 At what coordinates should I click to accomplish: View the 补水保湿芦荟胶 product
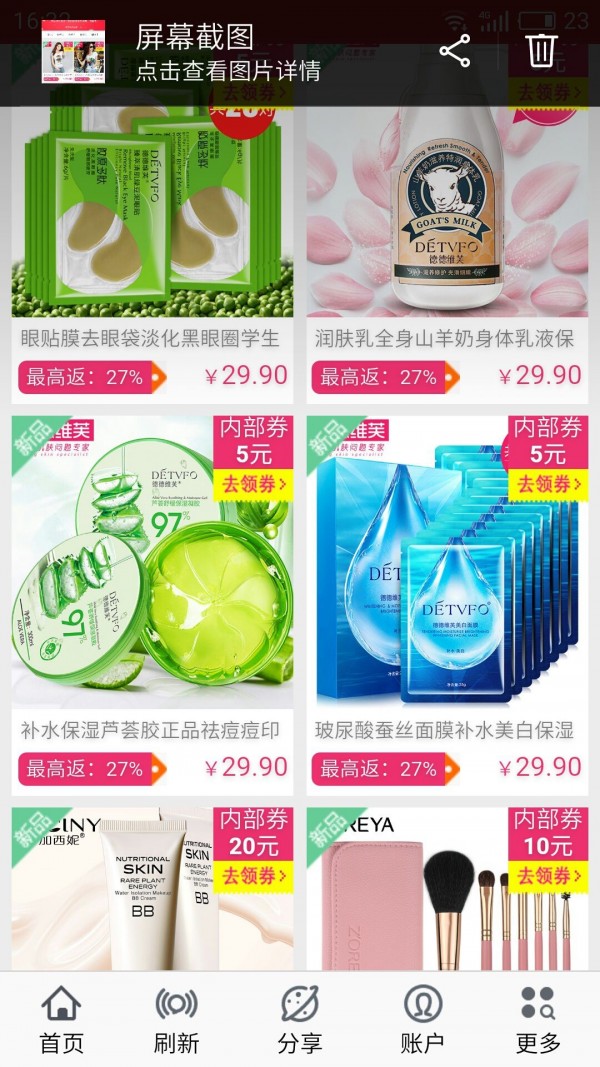click(x=152, y=606)
